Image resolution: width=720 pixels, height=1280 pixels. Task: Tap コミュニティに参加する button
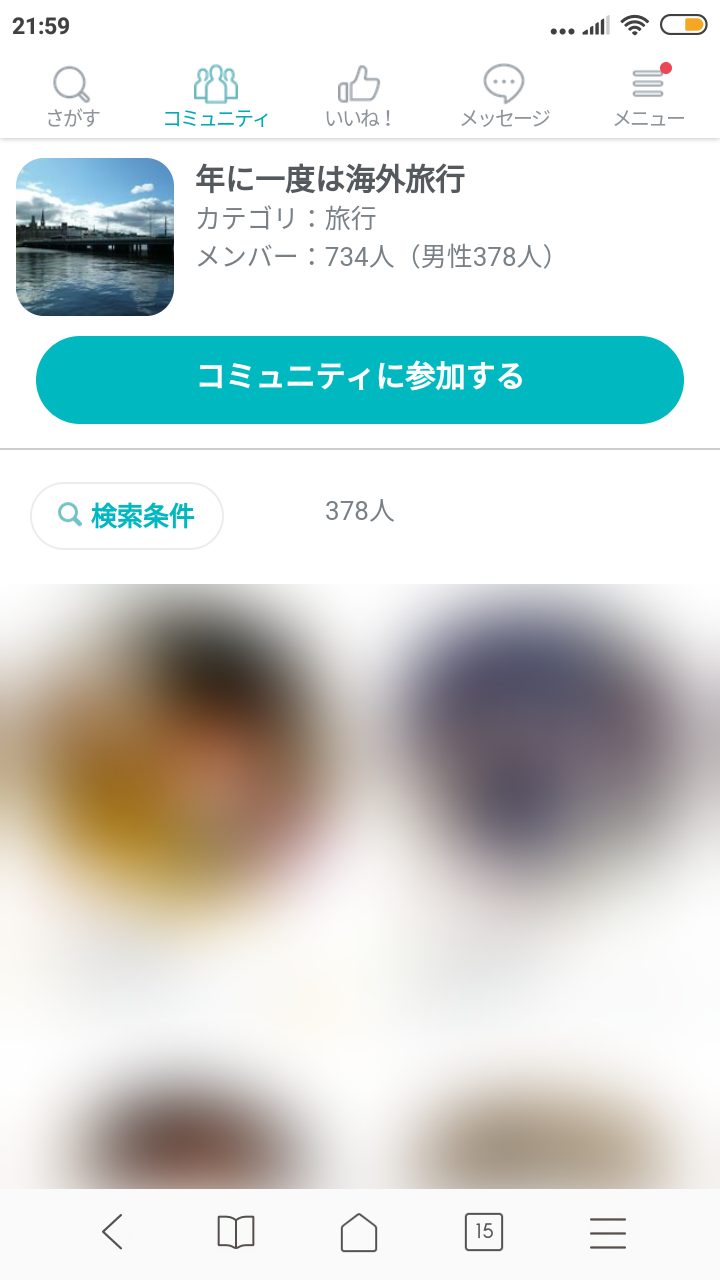pyautogui.click(x=360, y=379)
